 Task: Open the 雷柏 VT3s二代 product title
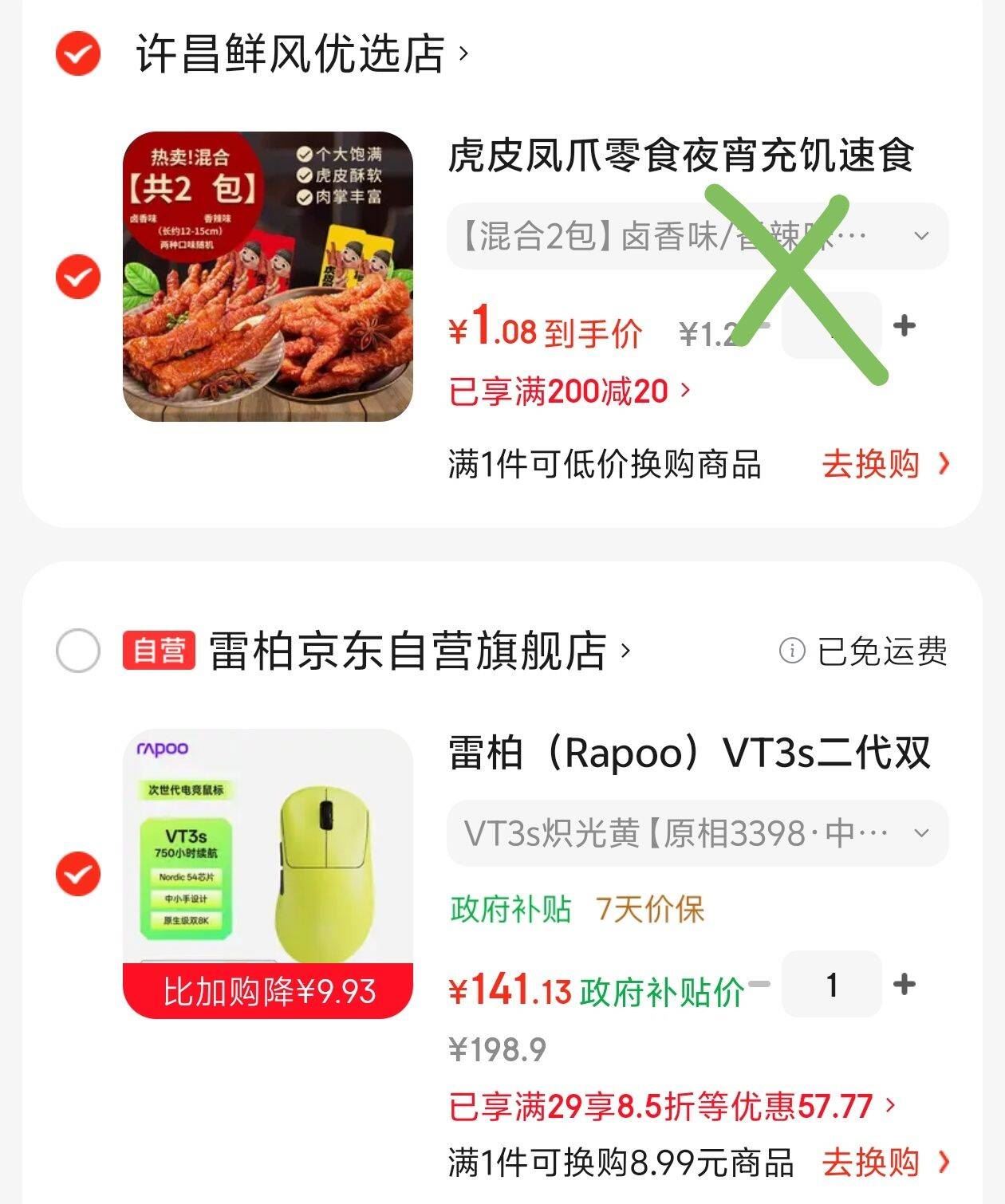pos(689,753)
